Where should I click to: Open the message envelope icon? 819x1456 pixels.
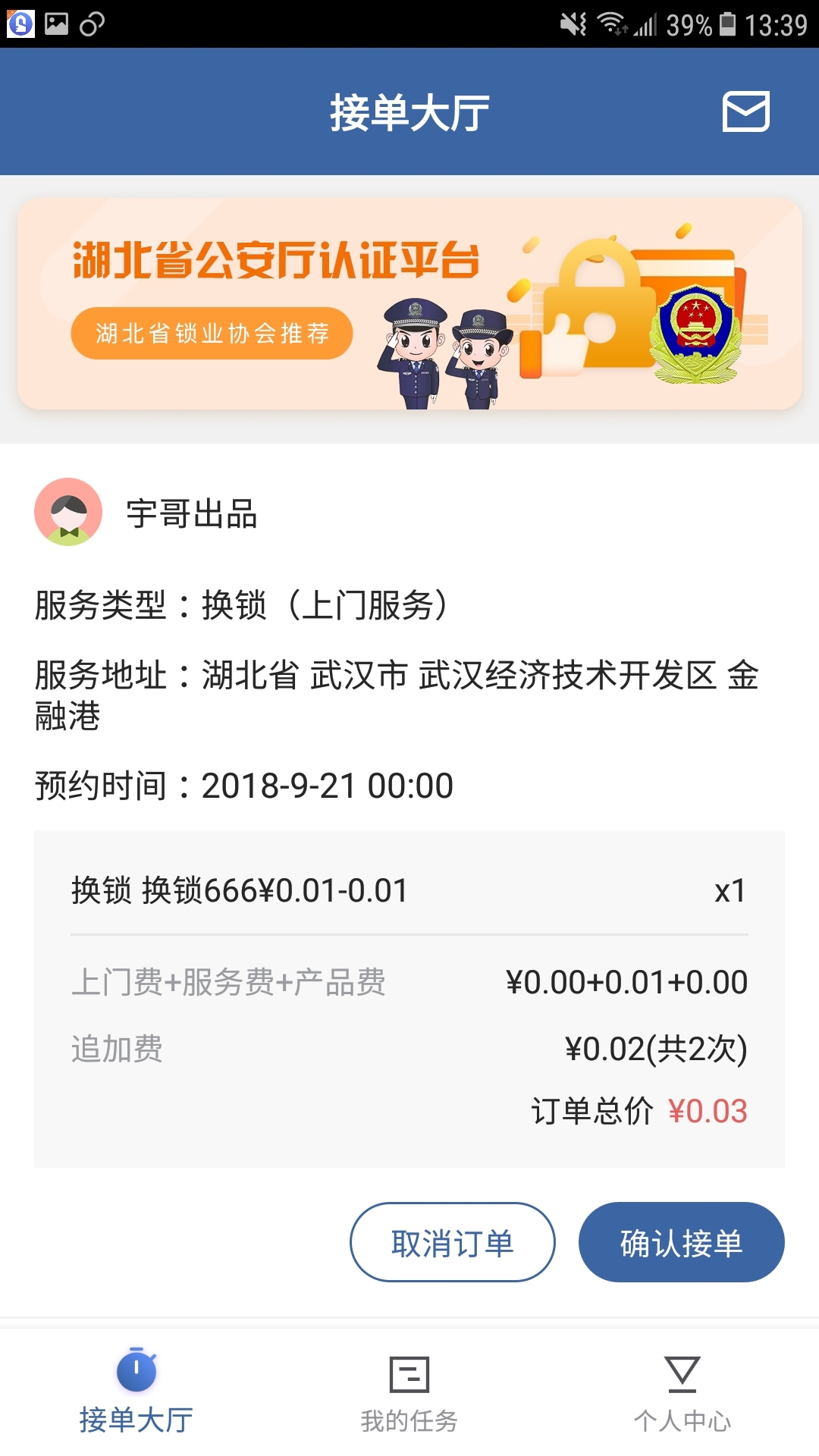[746, 111]
